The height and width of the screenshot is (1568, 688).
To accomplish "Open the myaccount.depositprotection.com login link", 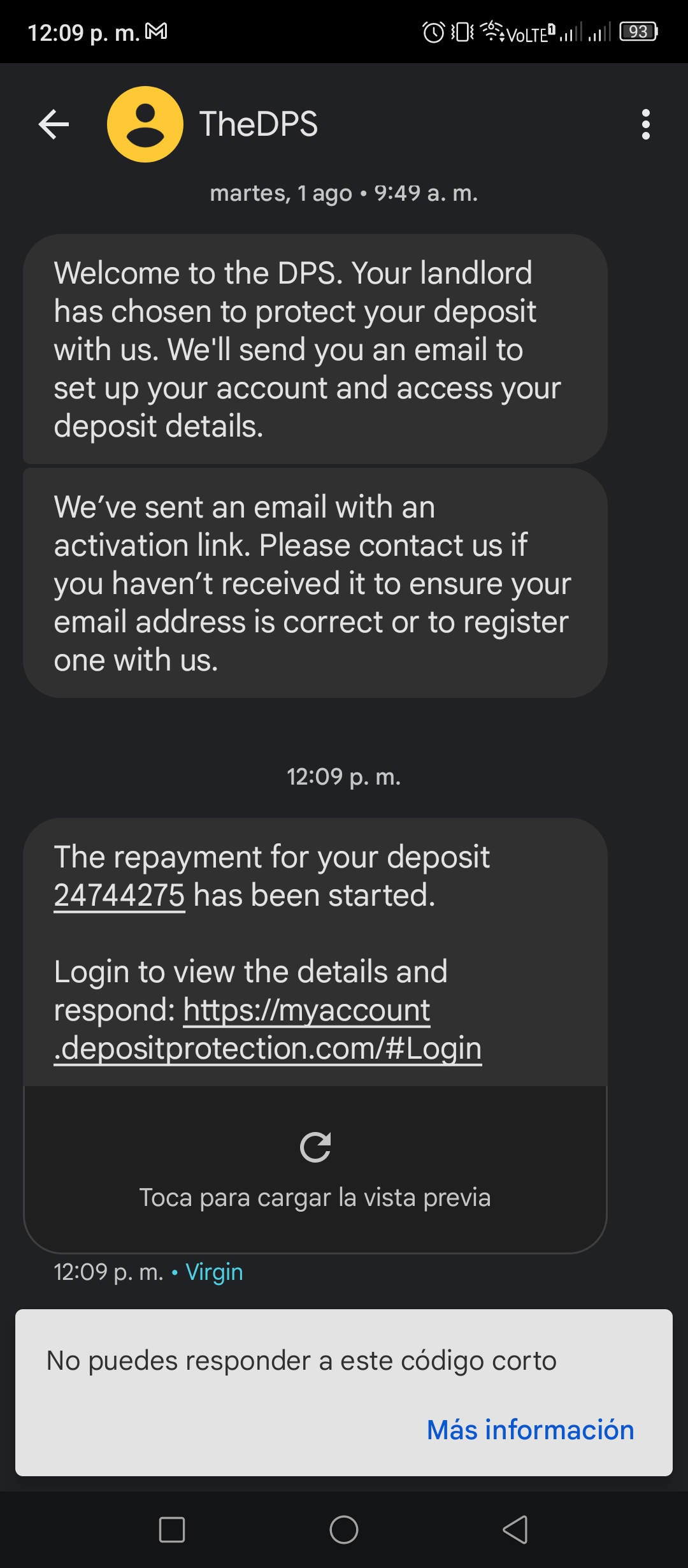I will point(268,1029).
